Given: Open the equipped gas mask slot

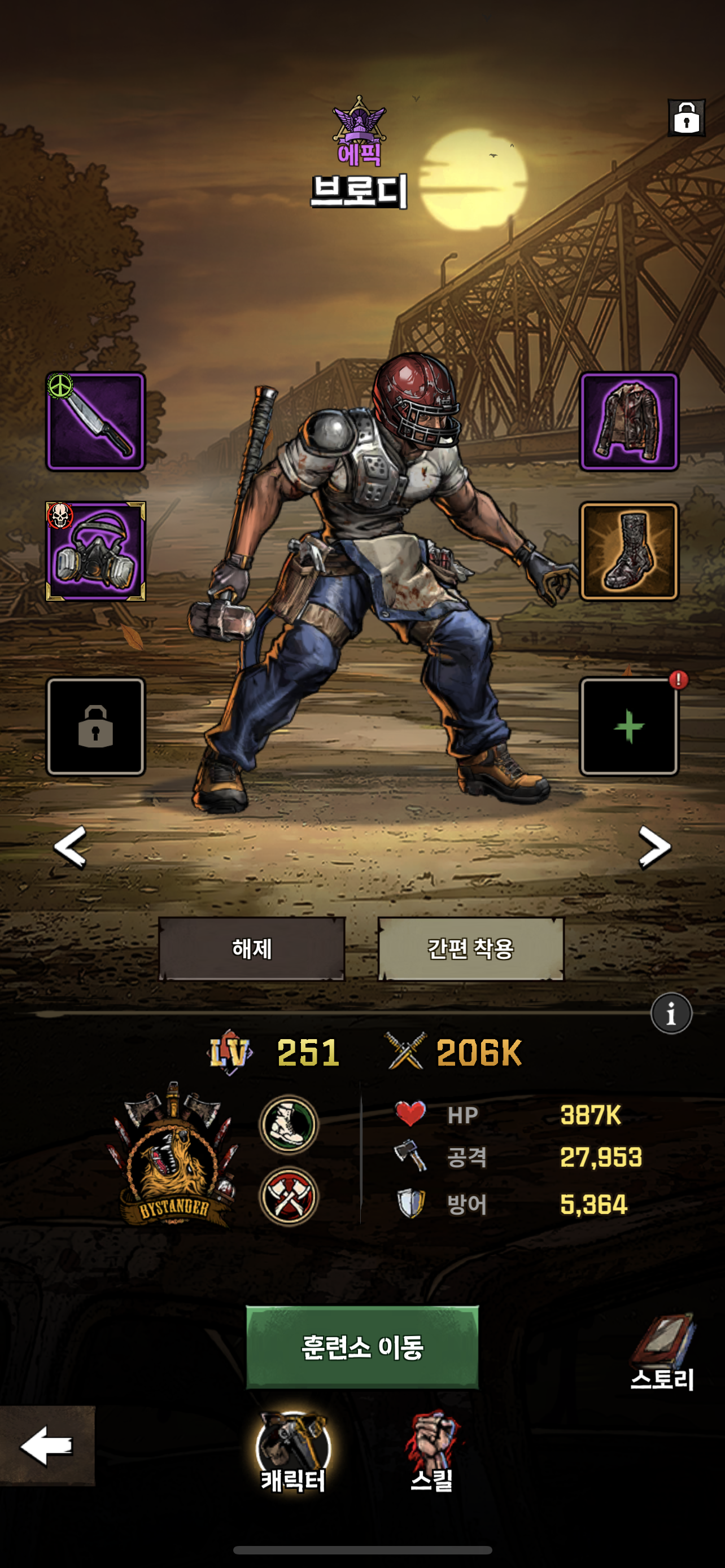Looking at the screenshot, I should click(95, 551).
